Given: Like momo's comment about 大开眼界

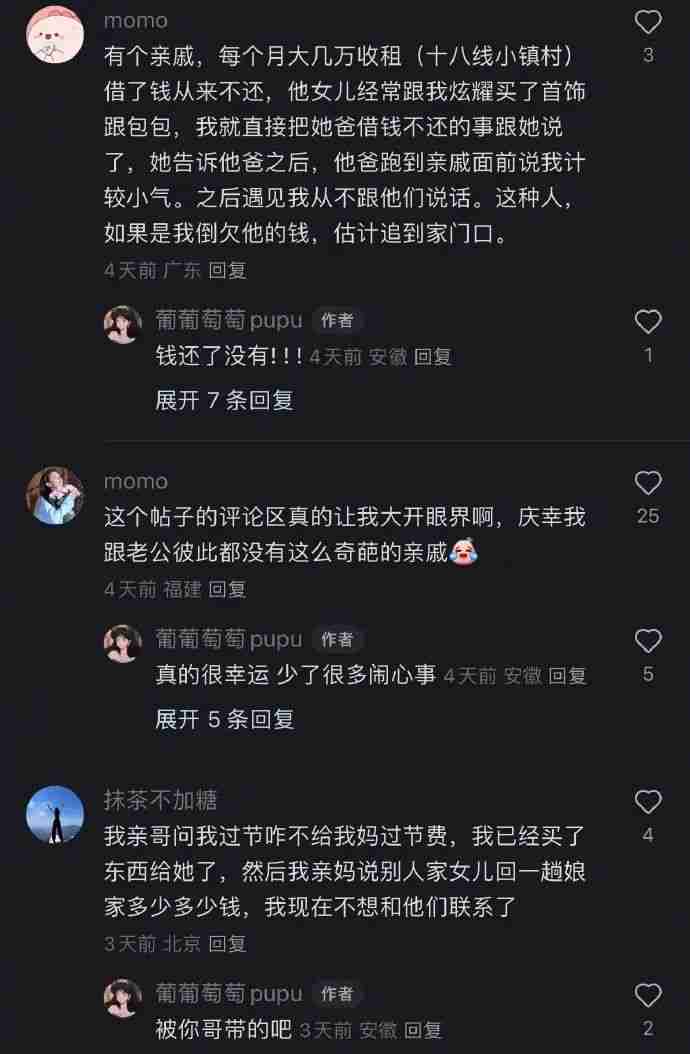Looking at the screenshot, I should click(x=648, y=483).
